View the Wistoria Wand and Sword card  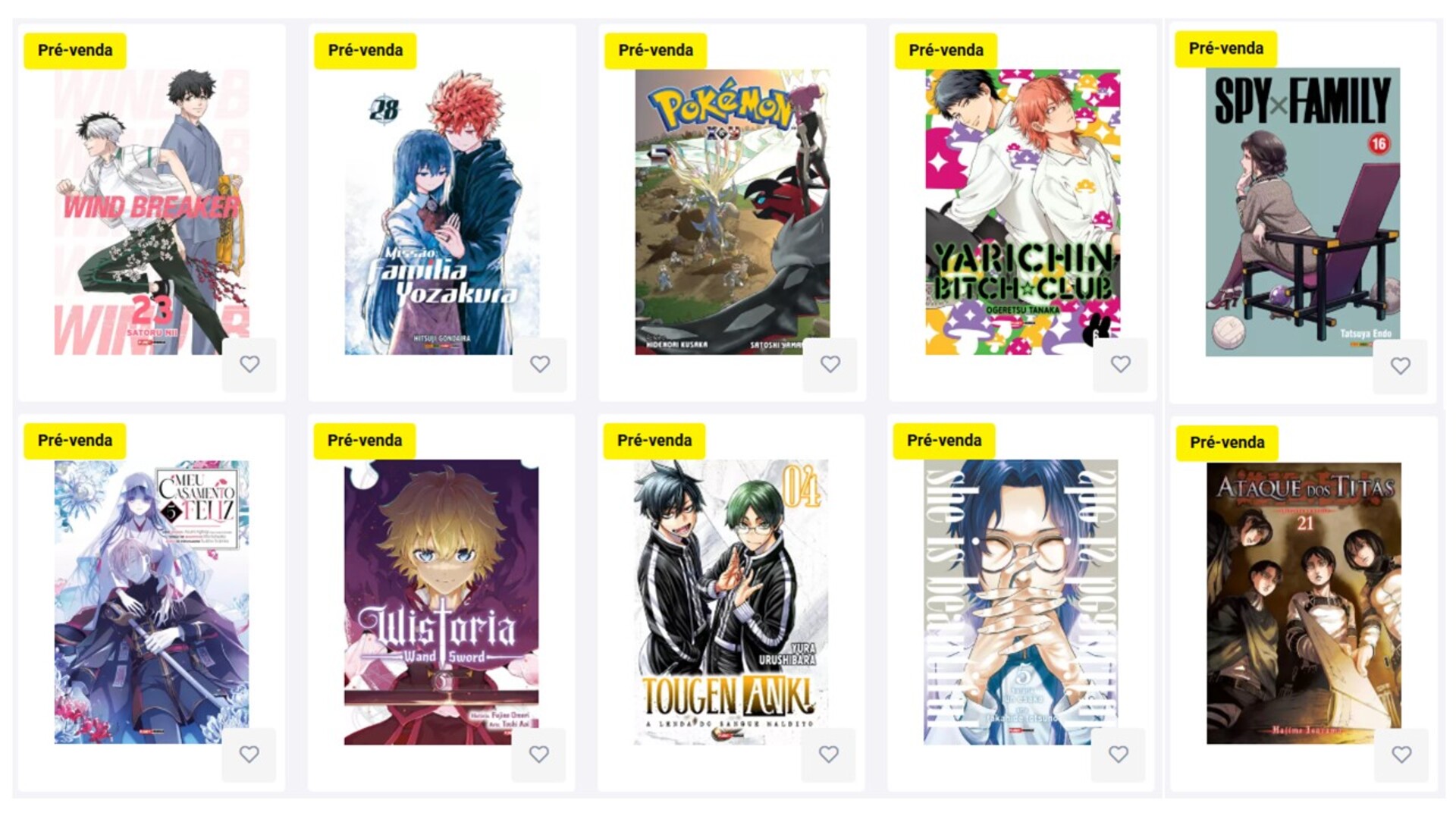click(x=441, y=601)
